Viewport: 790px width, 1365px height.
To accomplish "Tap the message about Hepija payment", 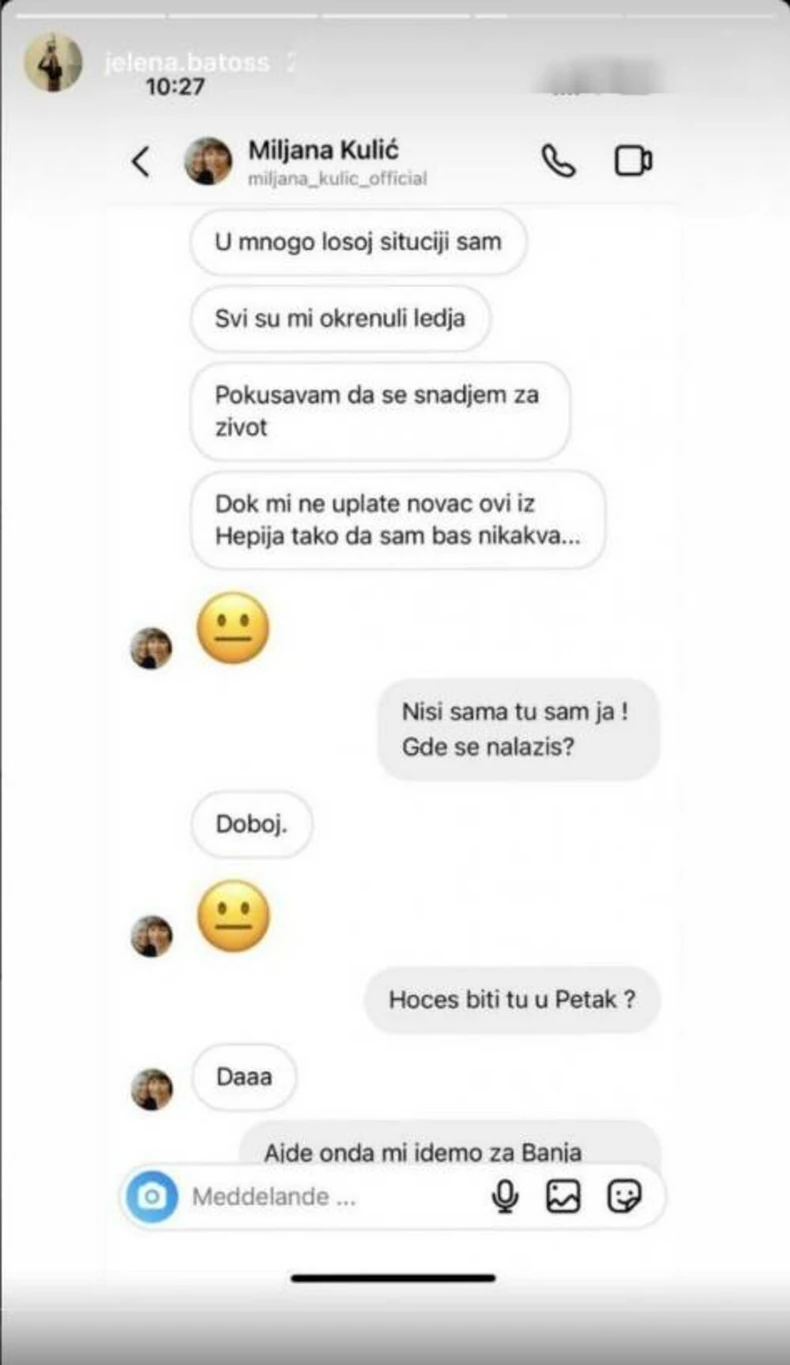I will point(396,521).
